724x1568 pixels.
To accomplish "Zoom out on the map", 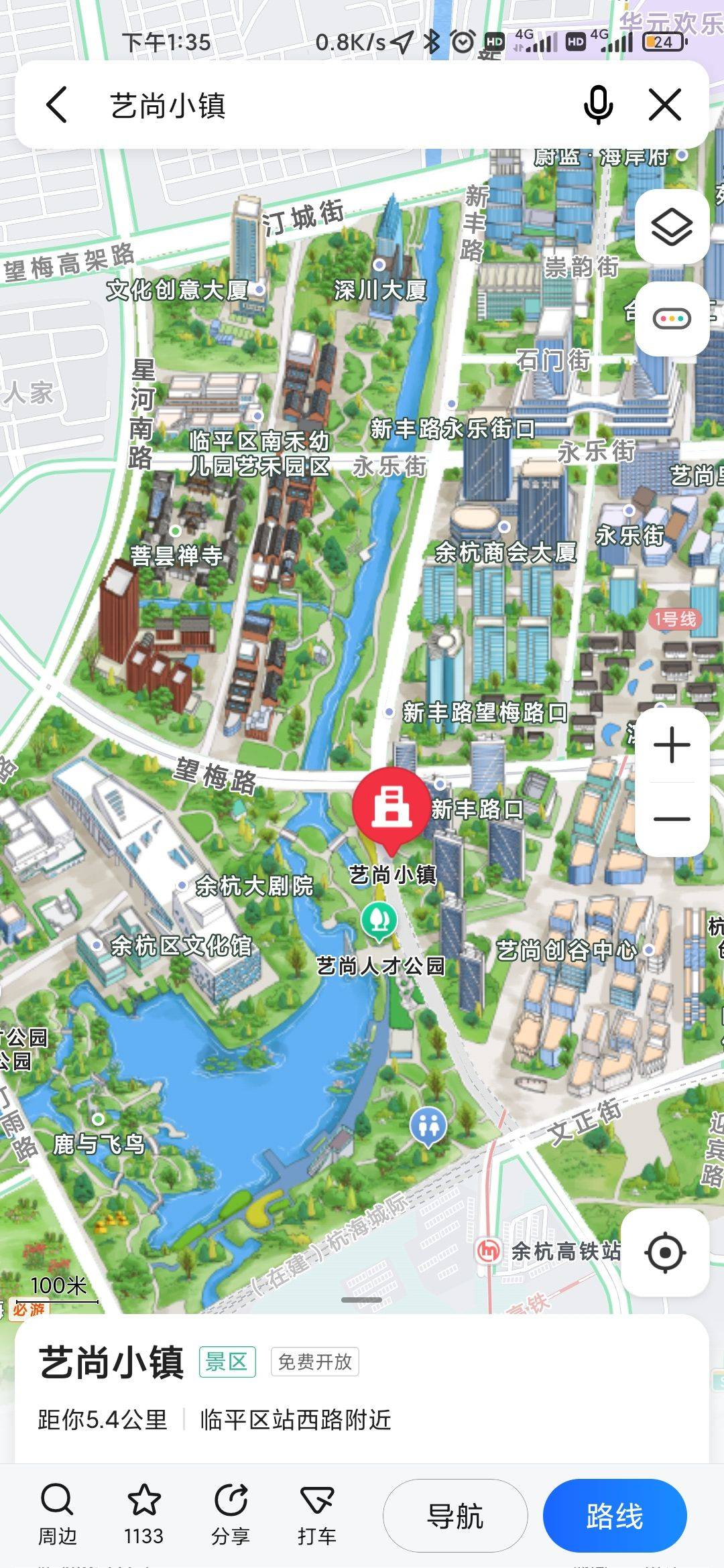I will [x=672, y=819].
